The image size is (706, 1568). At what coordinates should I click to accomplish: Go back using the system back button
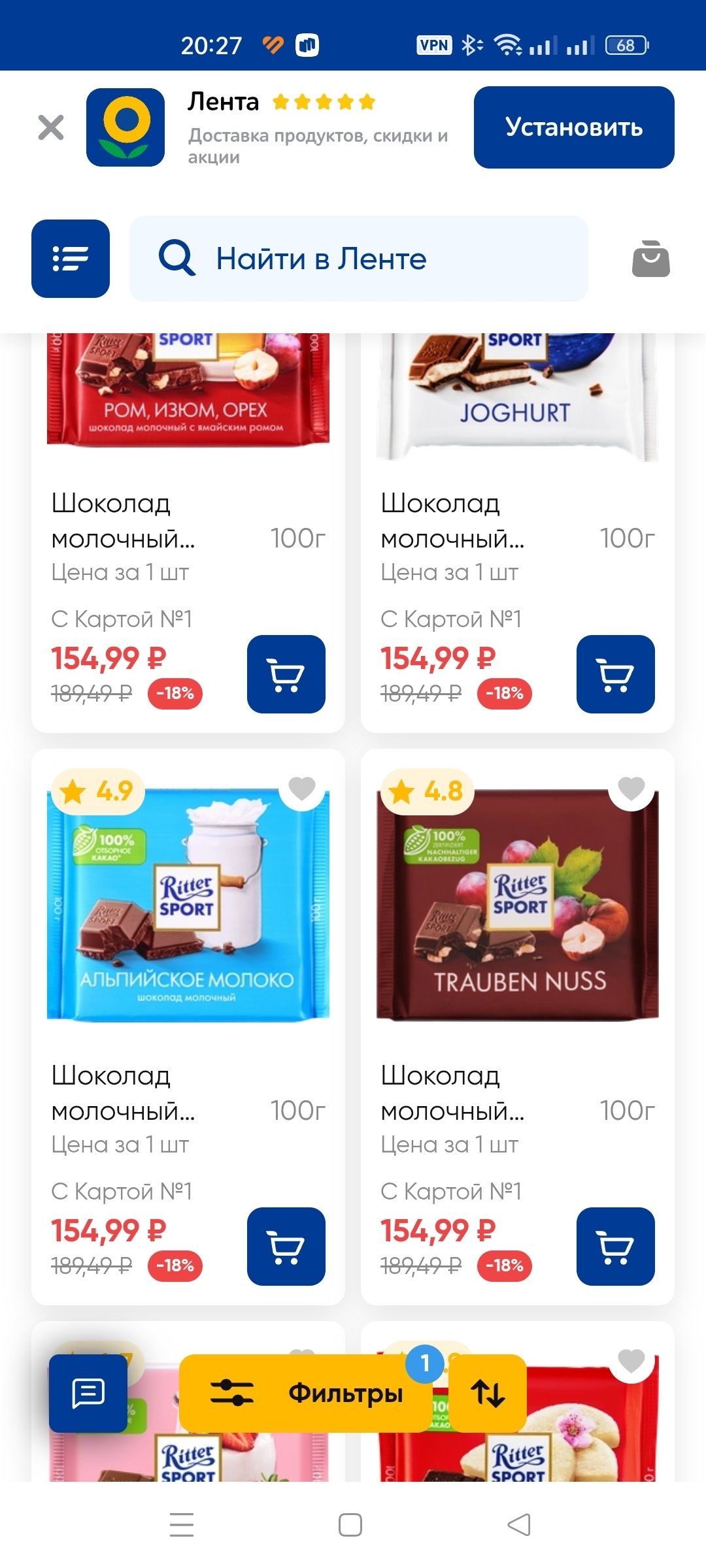point(519,1525)
